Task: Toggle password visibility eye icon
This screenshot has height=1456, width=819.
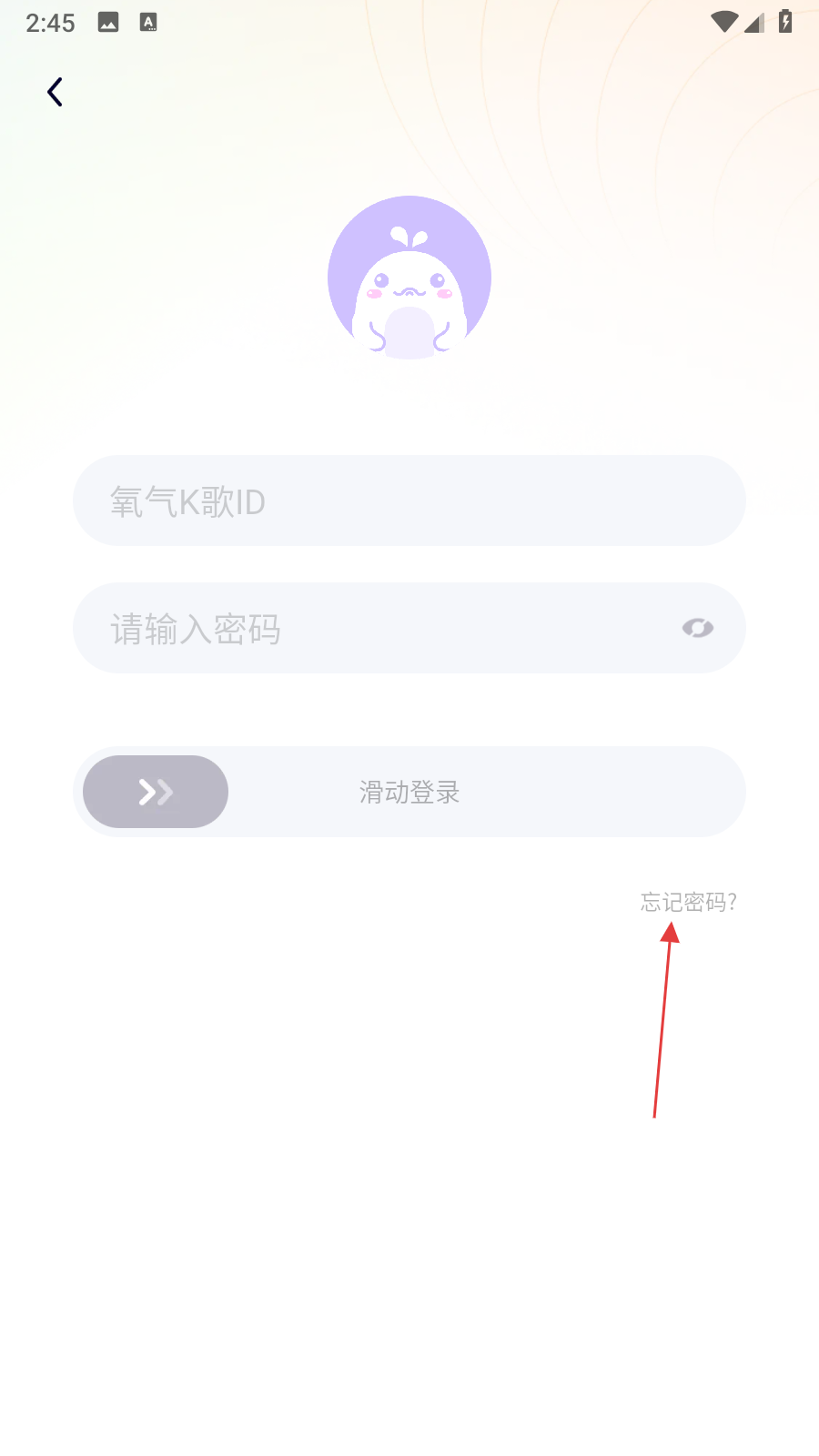Action: click(x=697, y=628)
